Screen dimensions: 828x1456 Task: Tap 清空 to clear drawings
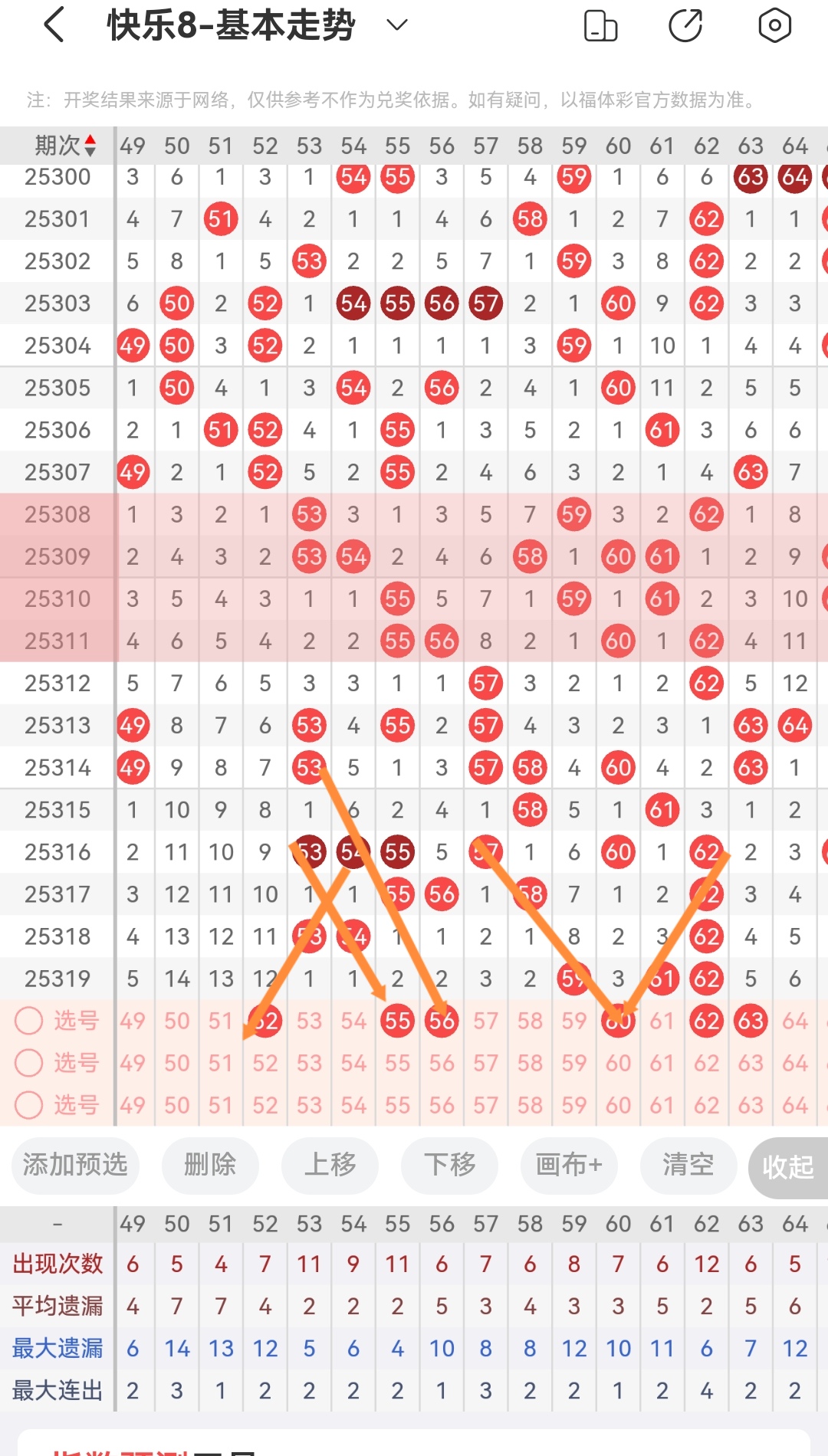(688, 1166)
